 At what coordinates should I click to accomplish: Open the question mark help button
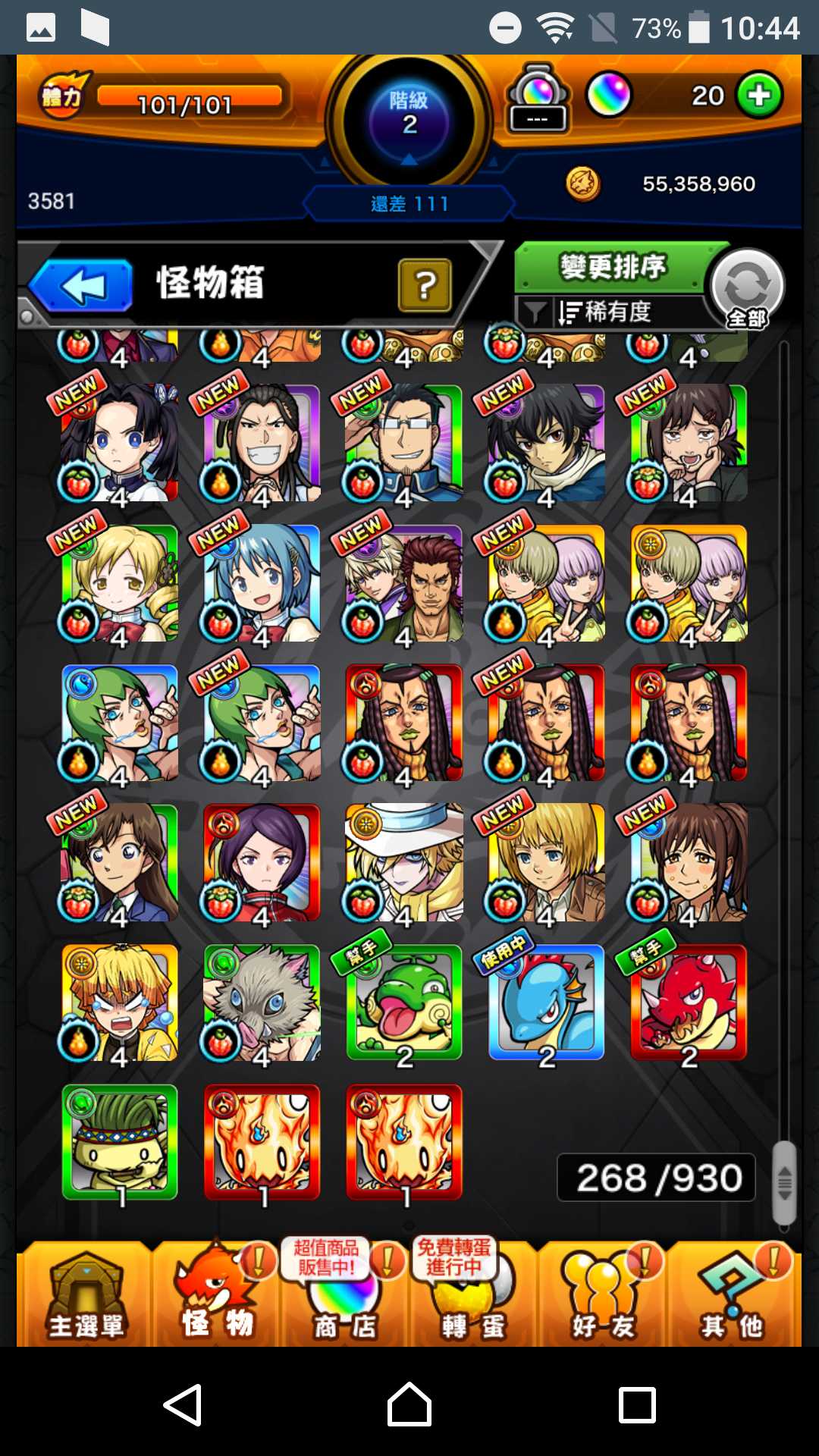(425, 285)
